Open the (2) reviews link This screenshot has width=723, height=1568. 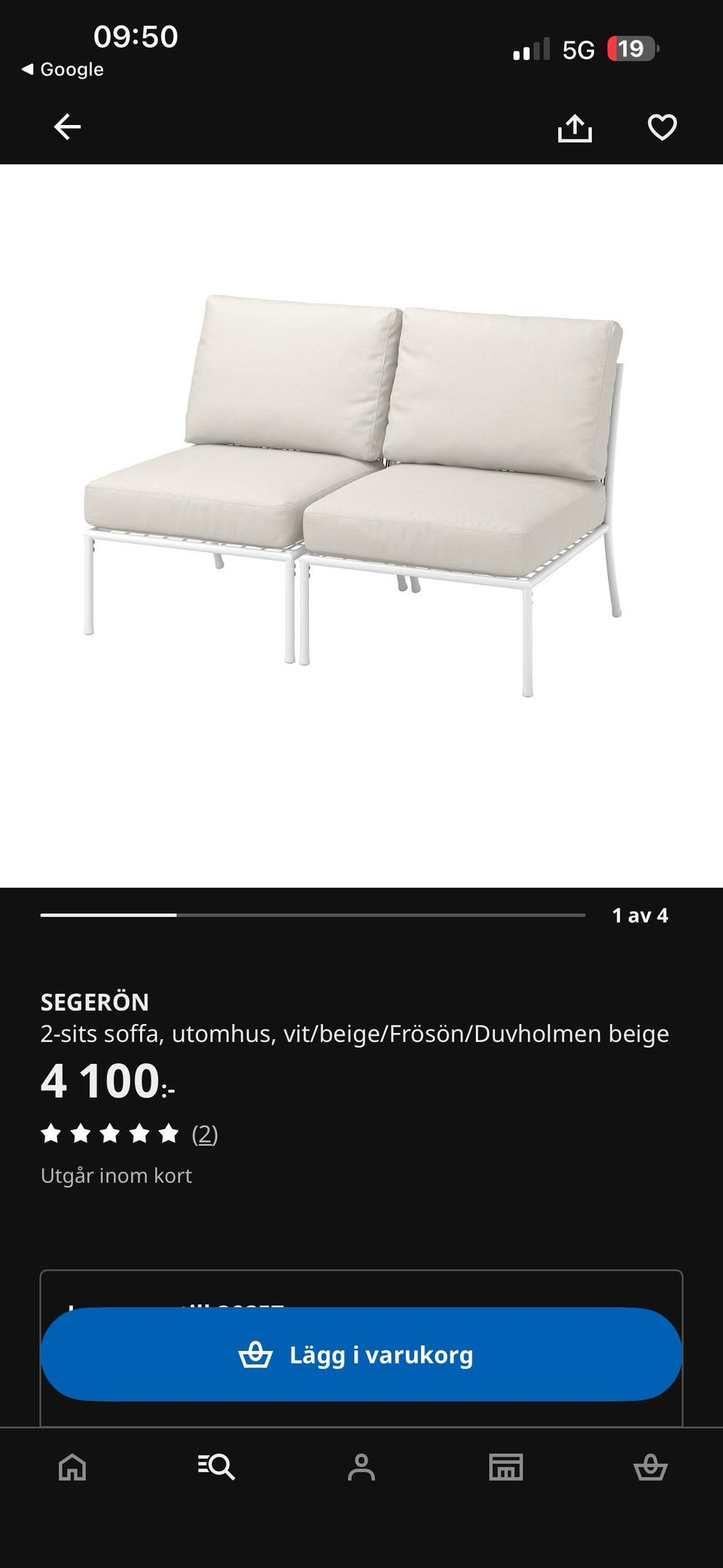coord(204,1132)
